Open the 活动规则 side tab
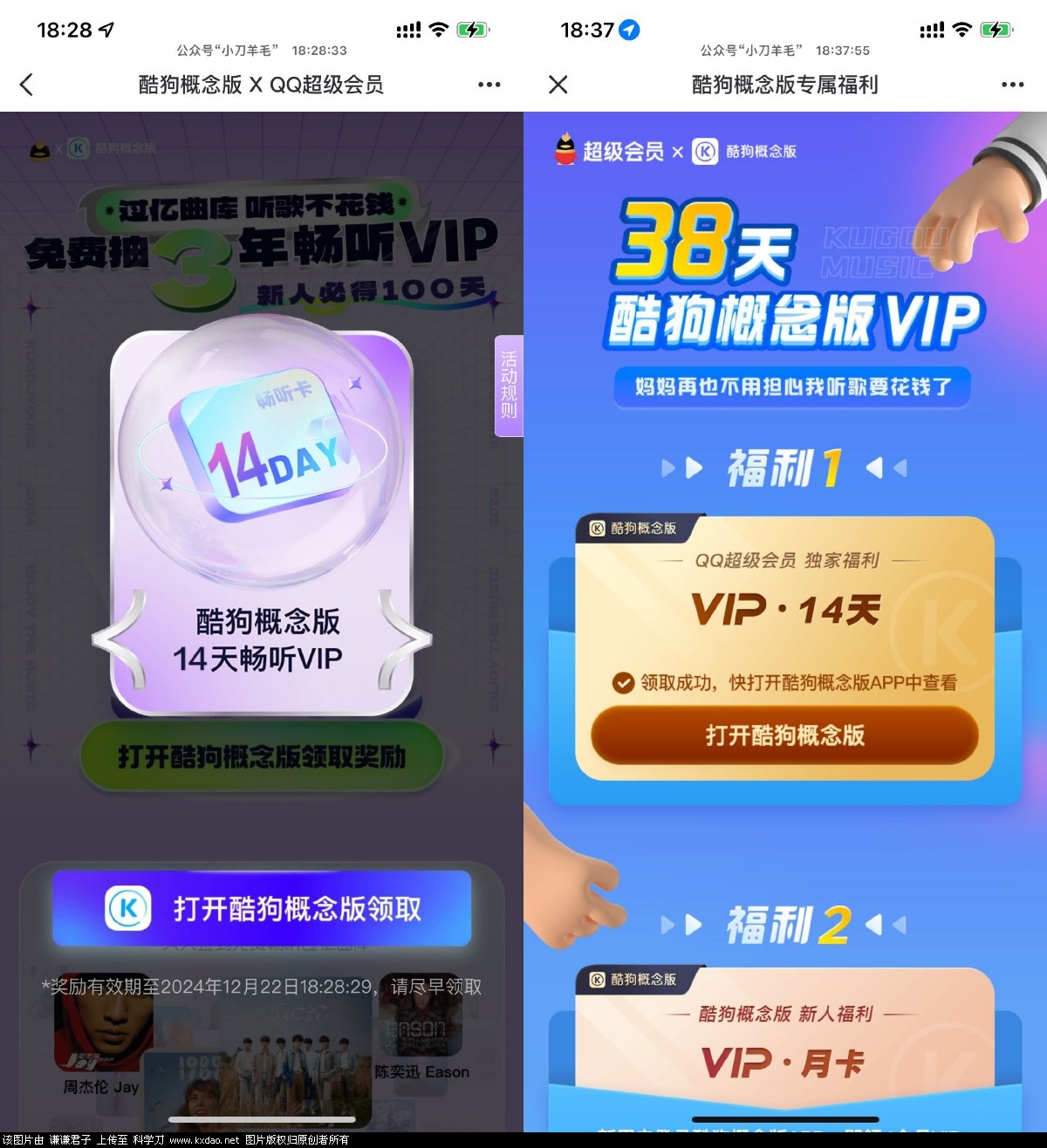Screen dimensions: 1047x1148 [x=509, y=385]
